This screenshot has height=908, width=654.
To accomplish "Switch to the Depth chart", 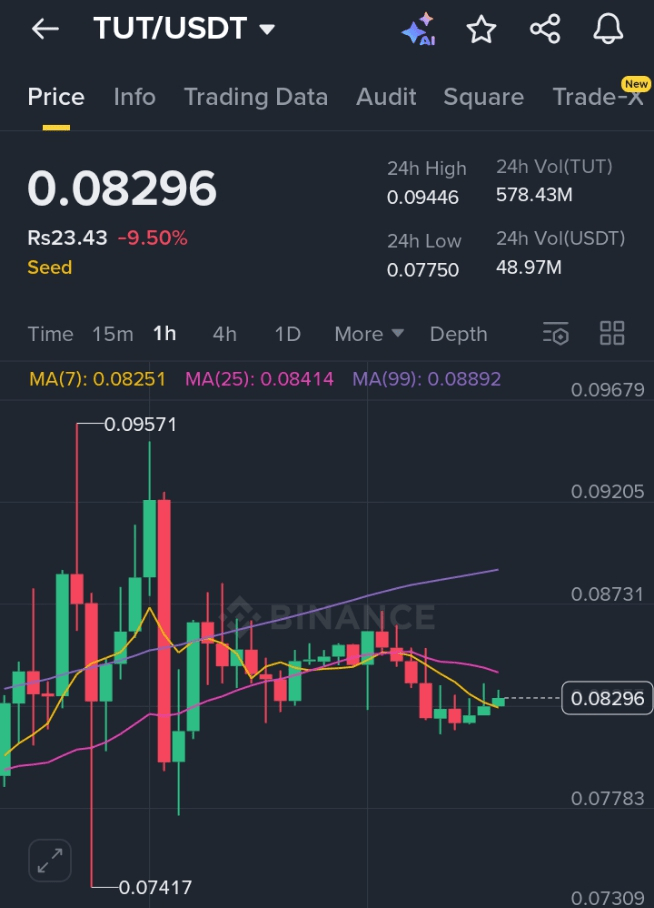I will [x=458, y=334].
